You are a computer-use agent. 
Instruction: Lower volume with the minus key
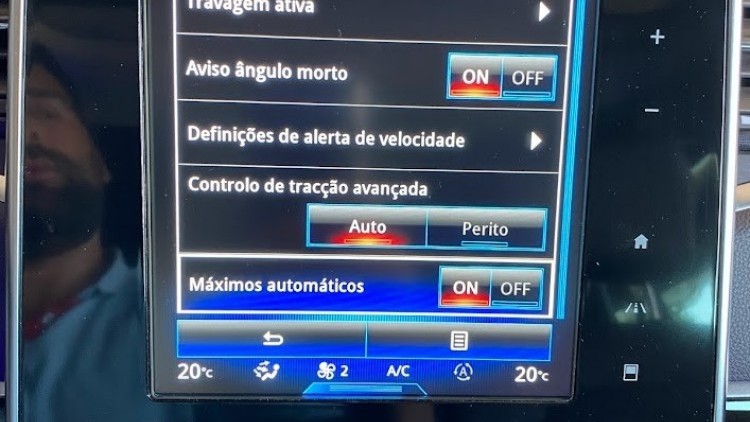pyautogui.click(x=652, y=110)
